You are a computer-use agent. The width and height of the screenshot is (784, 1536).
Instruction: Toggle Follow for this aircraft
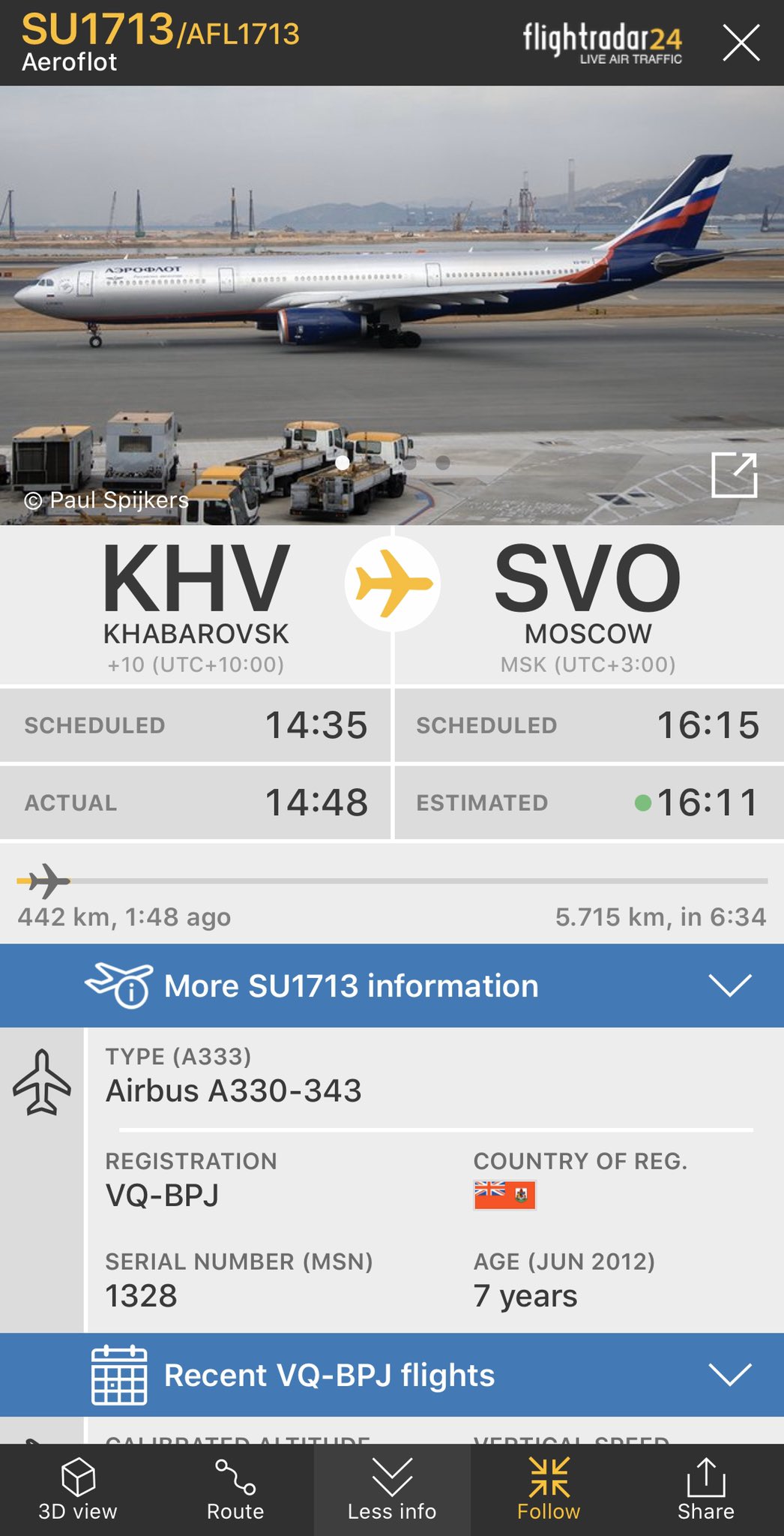tap(549, 1489)
